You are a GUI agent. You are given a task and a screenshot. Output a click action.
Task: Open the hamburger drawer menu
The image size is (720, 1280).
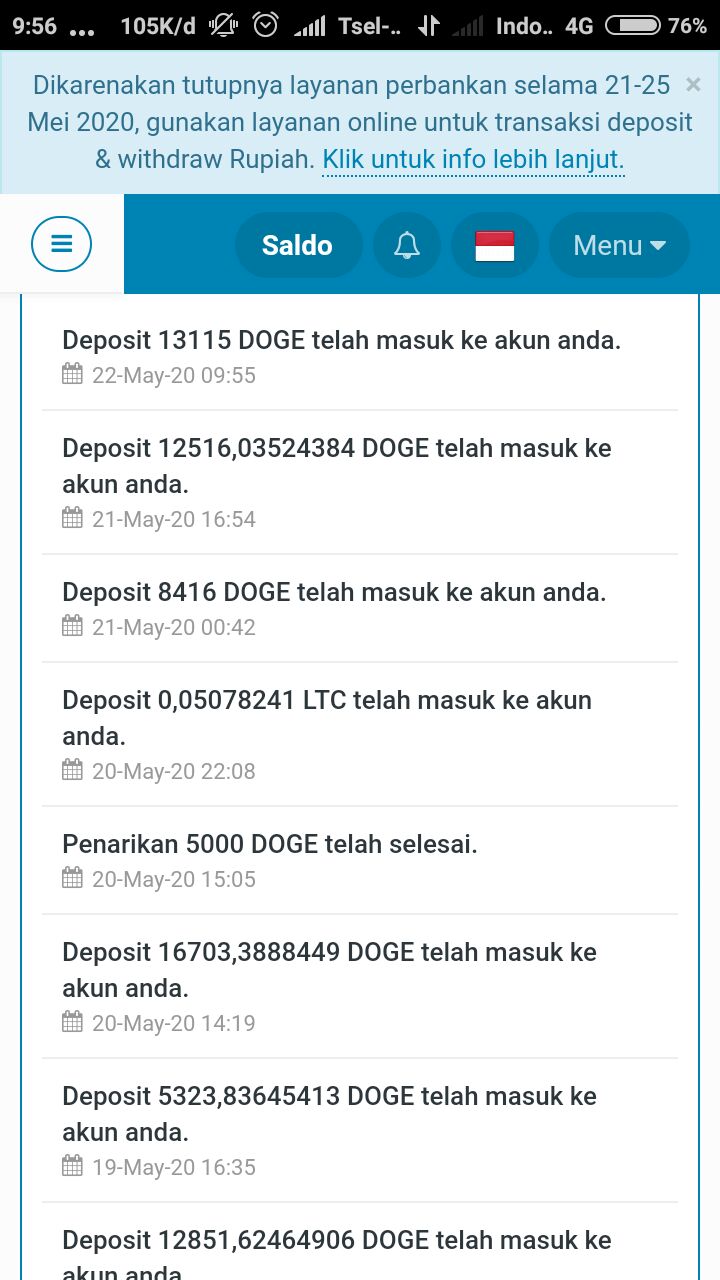(61, 244)
